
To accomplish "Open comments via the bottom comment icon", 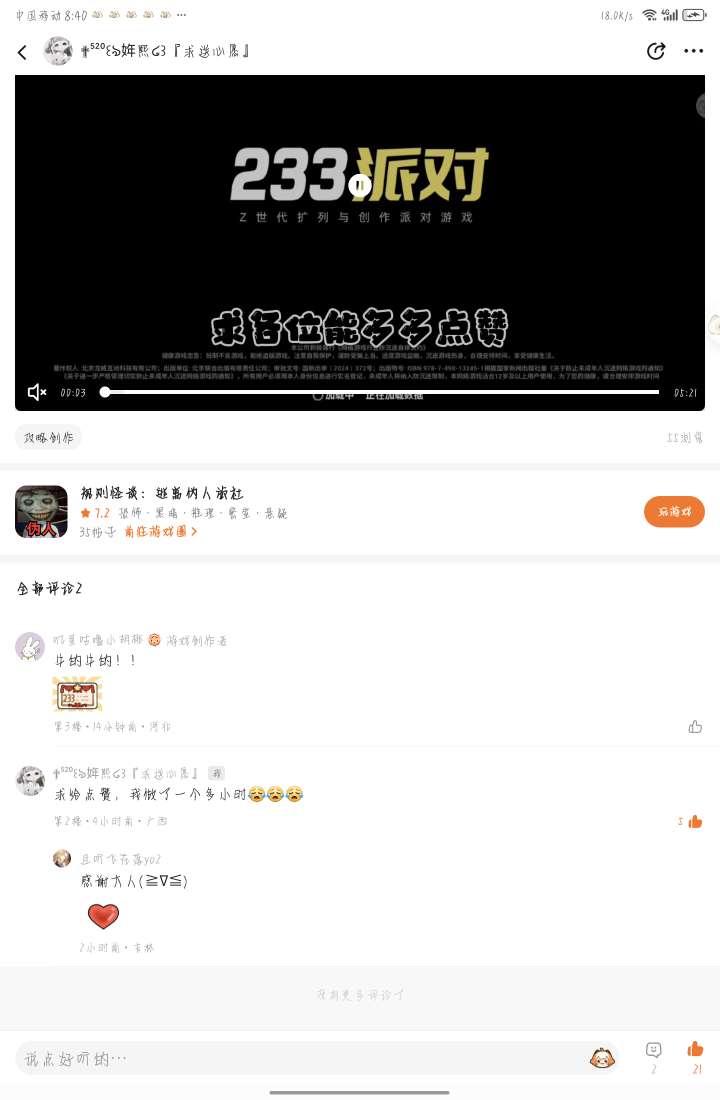I will (x=654, y=1050).
